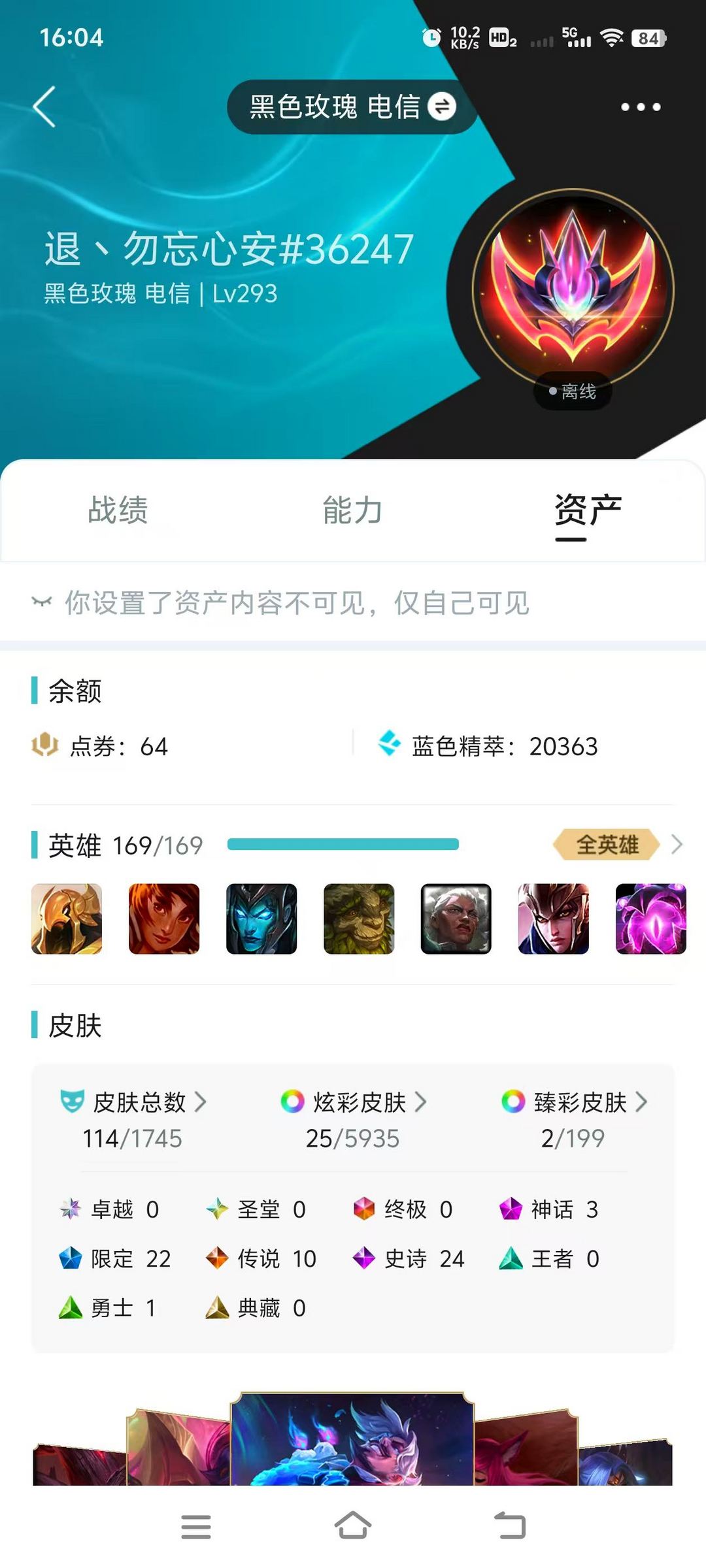Image resolution: width=706 pixels, height=1568 pixels.
Task: Tap the system home button
Action: (x=352, y=1526)
